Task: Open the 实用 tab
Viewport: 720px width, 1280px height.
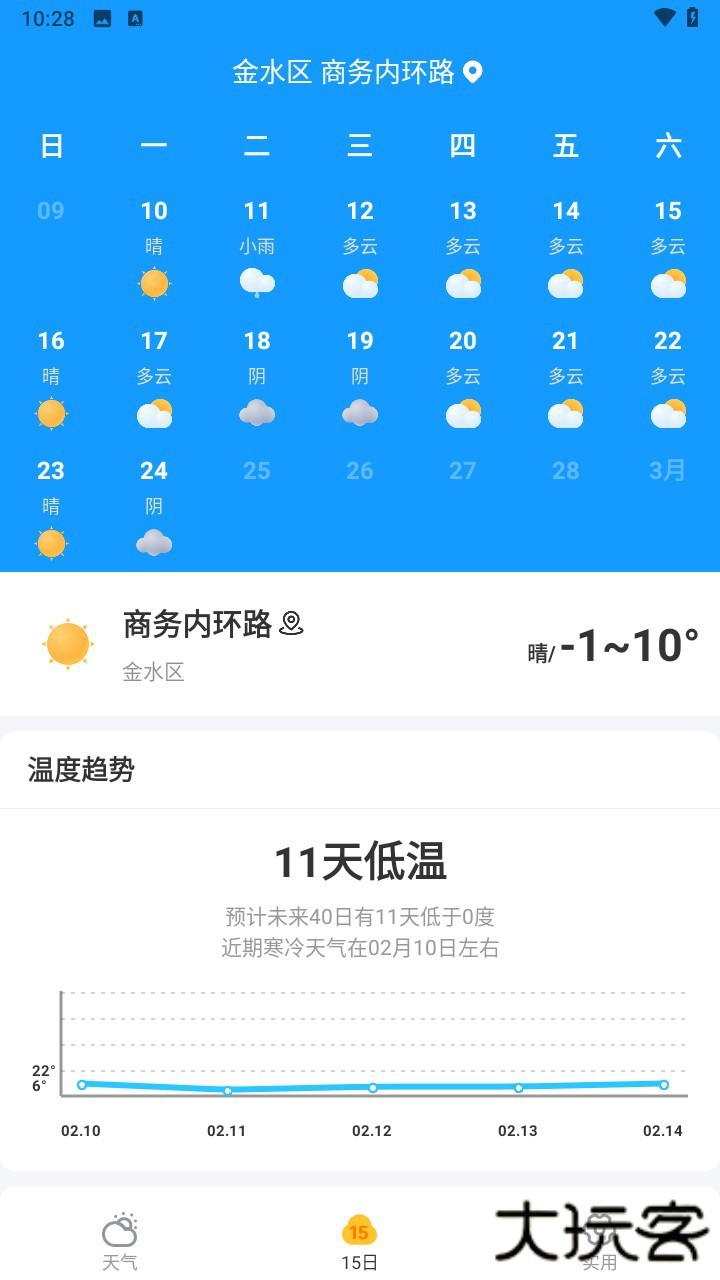Action: (x=600, y=1240)
